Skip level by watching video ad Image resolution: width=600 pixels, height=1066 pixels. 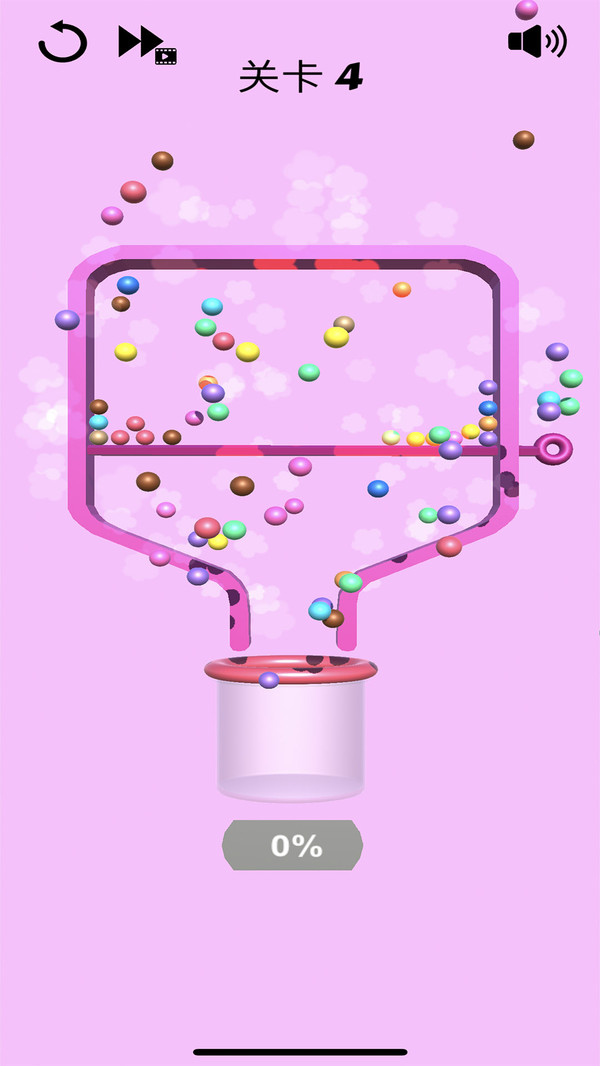point(146,43)
